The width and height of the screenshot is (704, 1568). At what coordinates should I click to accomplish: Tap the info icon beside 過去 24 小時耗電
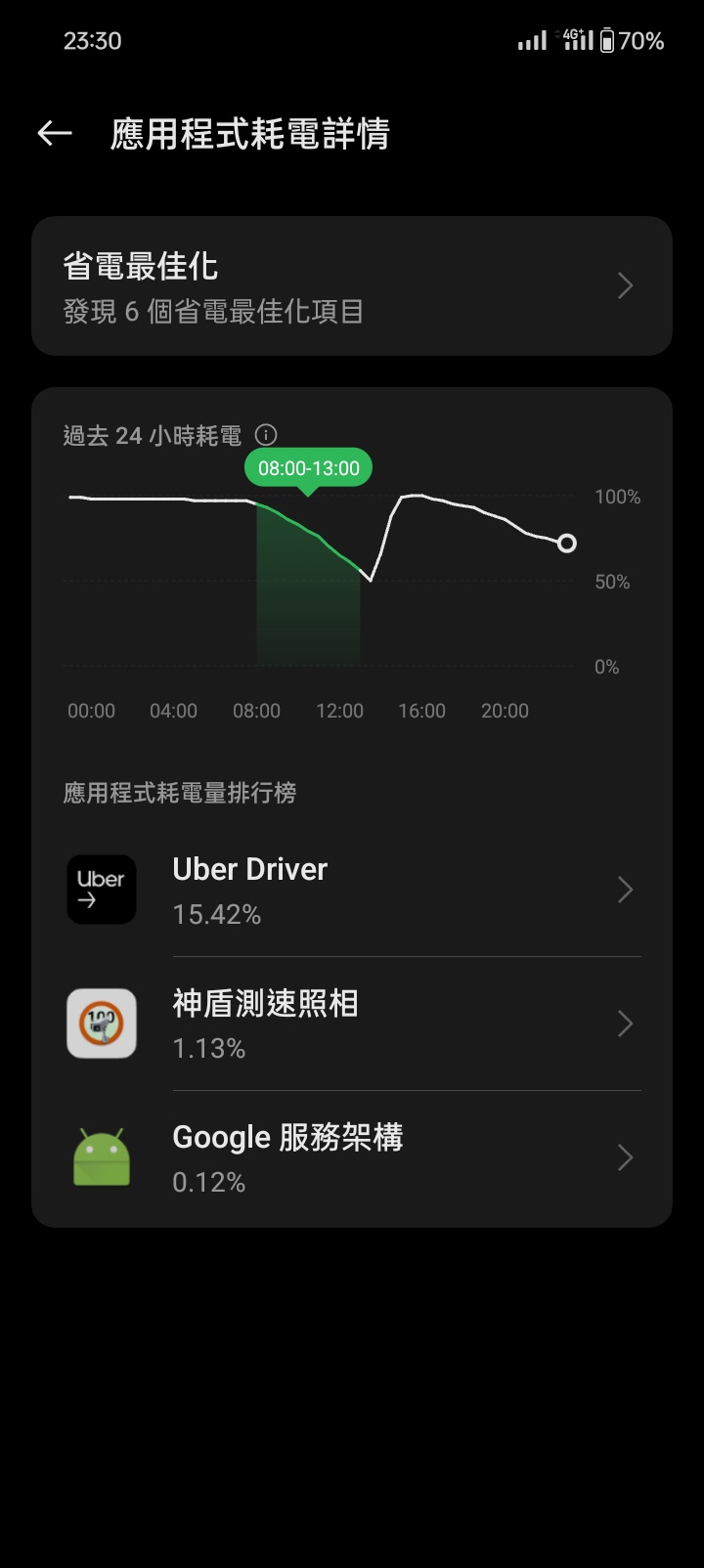(x=266, y=435)
